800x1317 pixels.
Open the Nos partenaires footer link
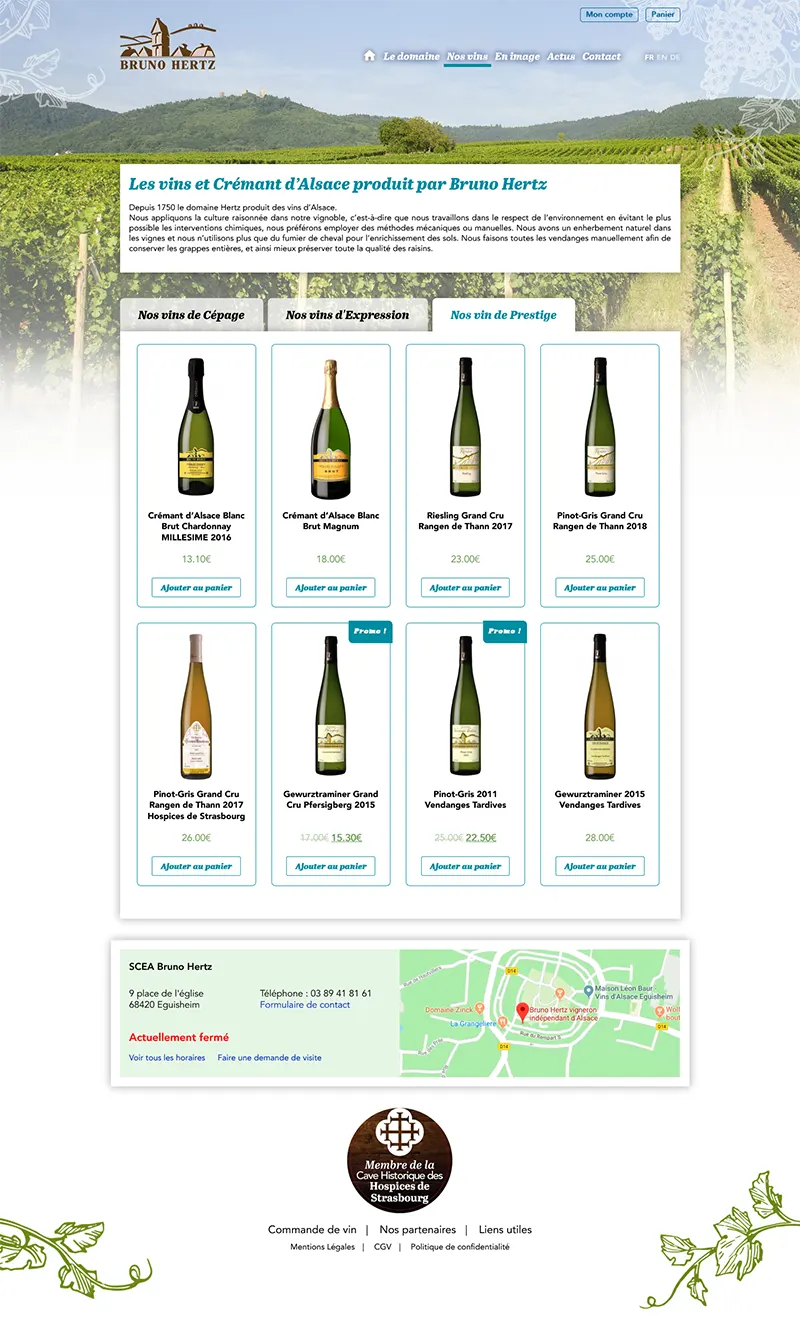coord(417,1230)
